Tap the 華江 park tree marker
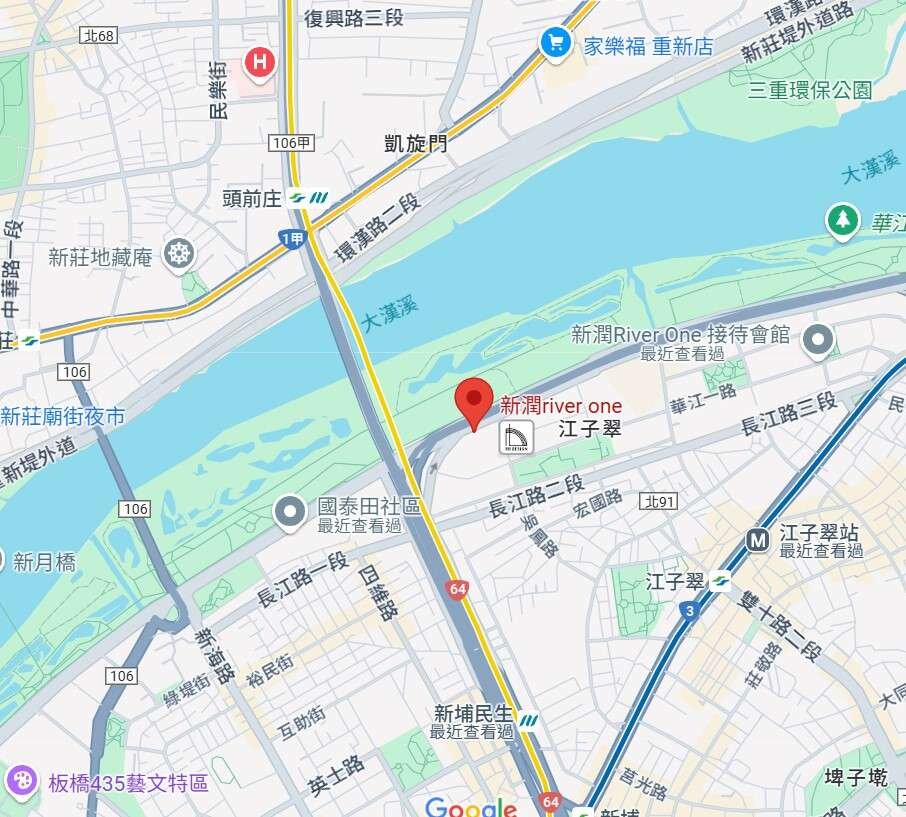The image size is (906, 817). click(842, 221)
